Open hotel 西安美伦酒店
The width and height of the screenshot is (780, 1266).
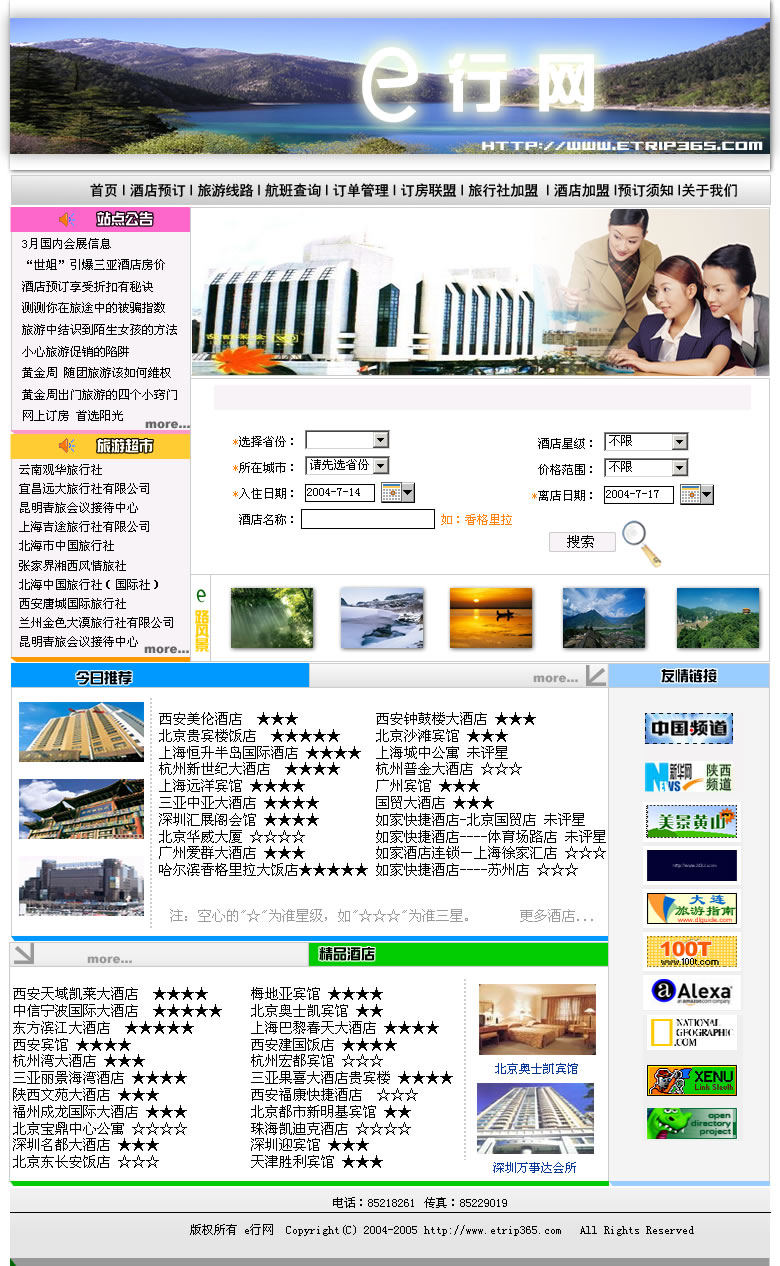click(x=200, y=718)
